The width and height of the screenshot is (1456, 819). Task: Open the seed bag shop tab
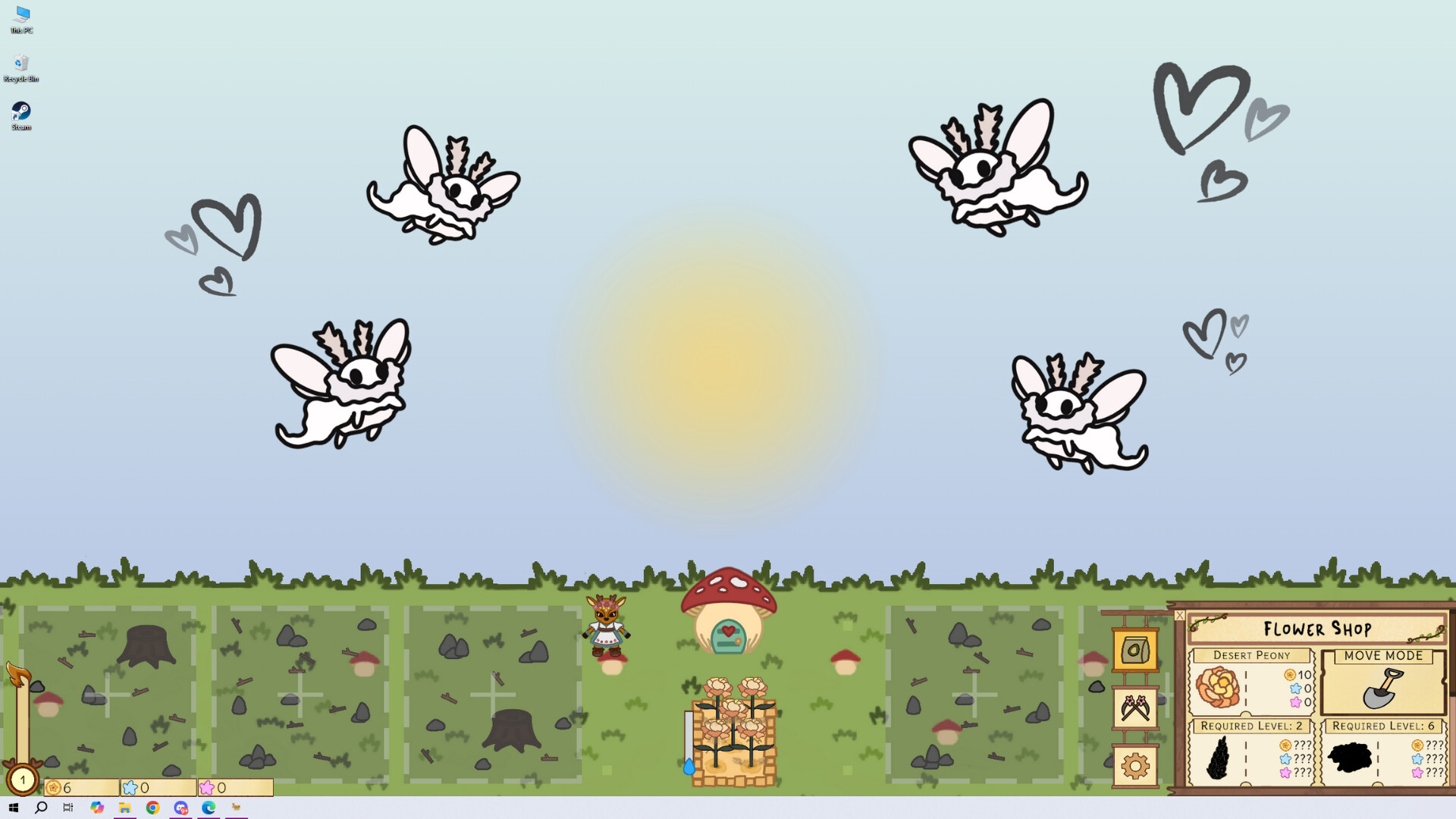(1134, 650)
